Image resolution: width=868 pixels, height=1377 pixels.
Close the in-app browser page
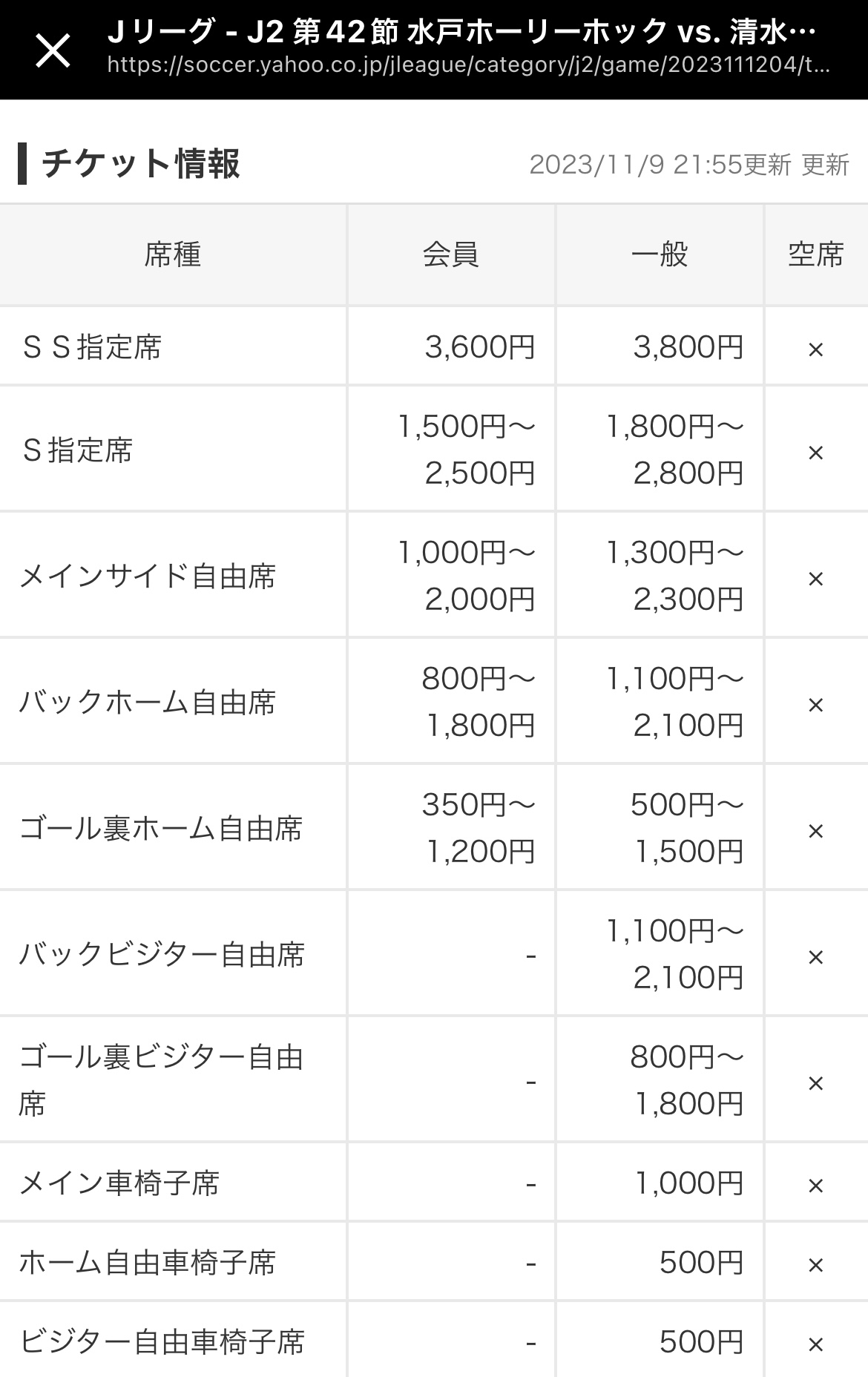pyautogui.click(x=53, y=50)
